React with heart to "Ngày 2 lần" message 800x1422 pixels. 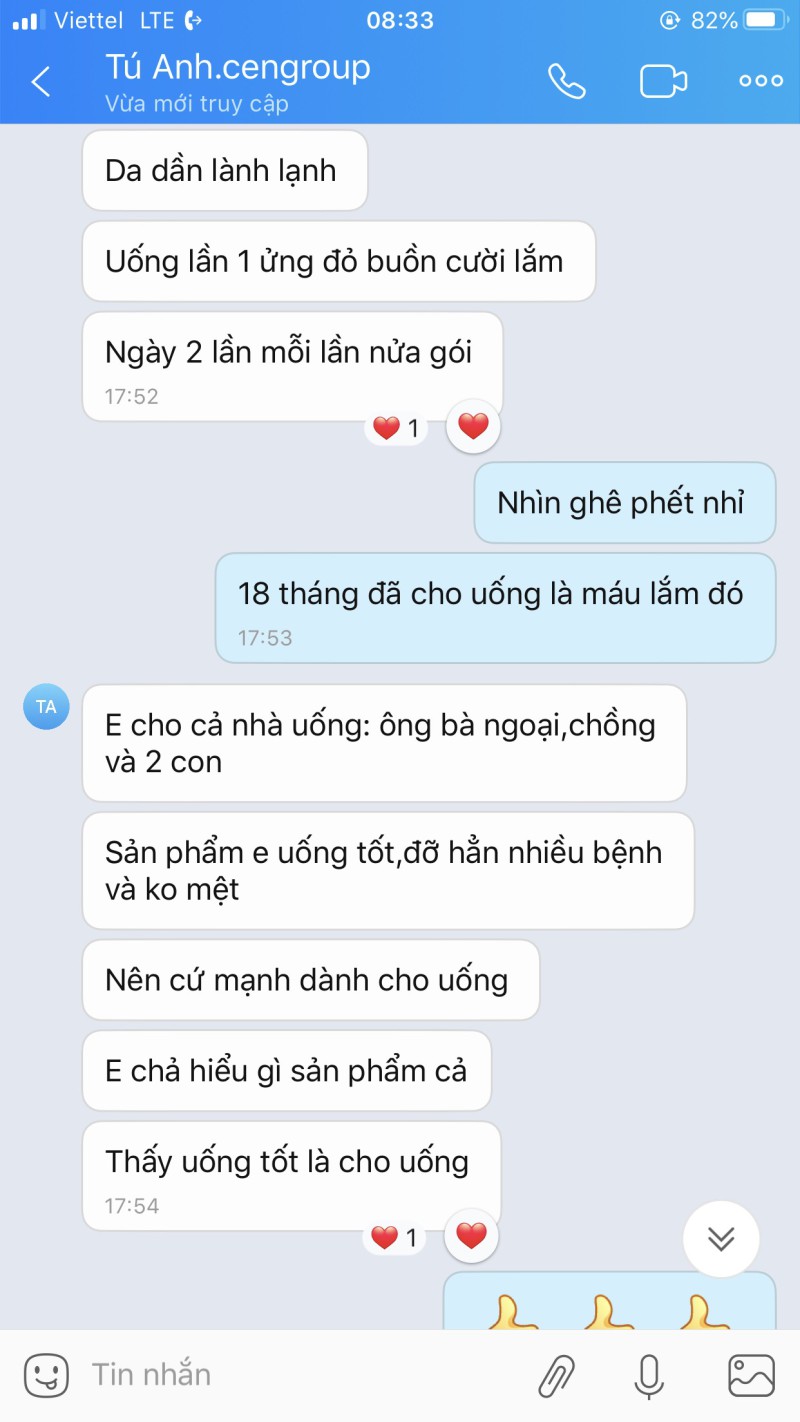[x=472, y=427]
